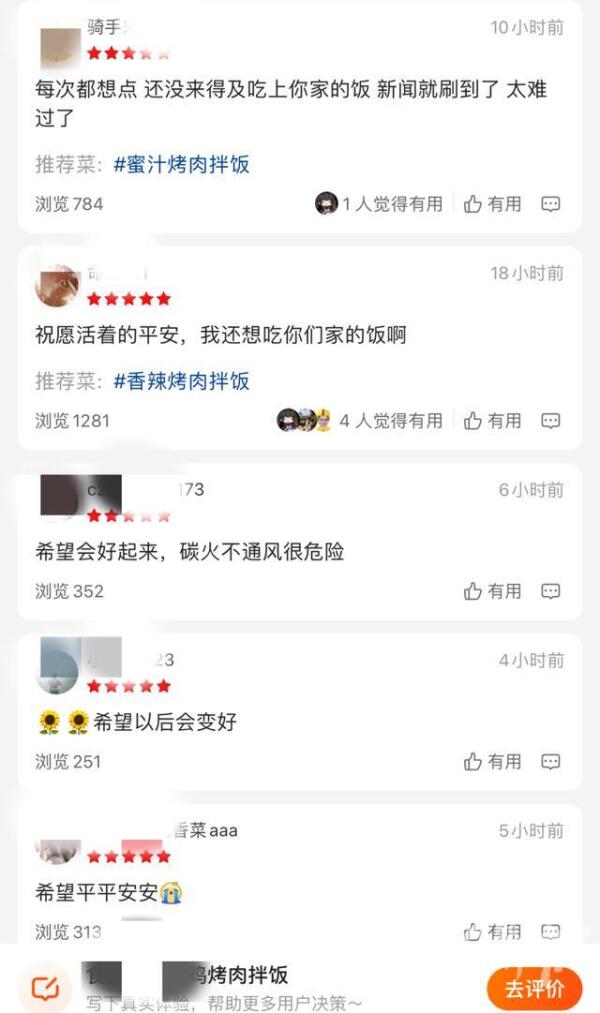Tap the 去评价 button
The height and width of the screenshot is (1013, 600).
point(534,989)
